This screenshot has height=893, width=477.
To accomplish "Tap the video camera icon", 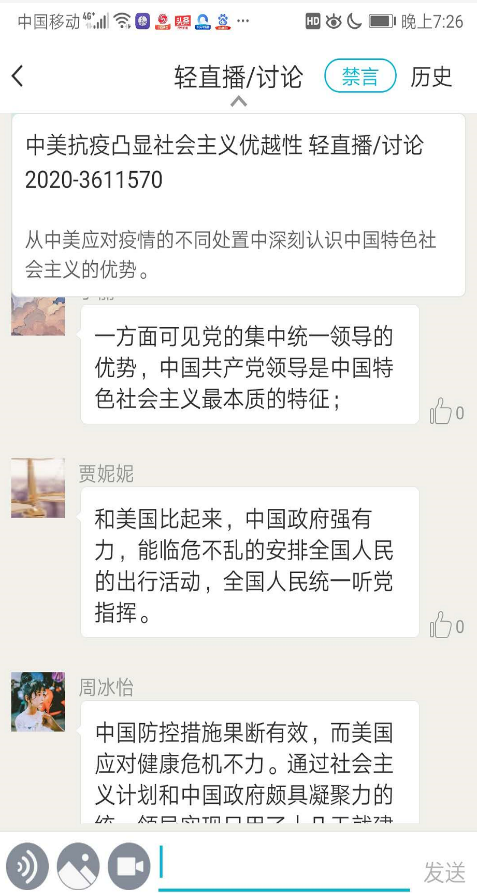I will 129,866.
